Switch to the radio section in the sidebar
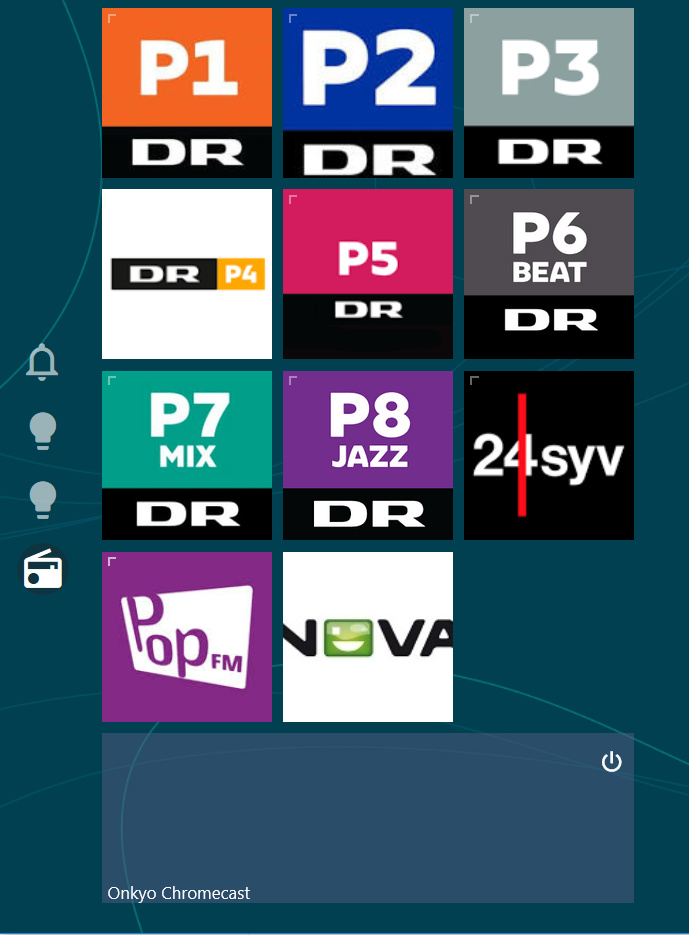 point(43,571)
